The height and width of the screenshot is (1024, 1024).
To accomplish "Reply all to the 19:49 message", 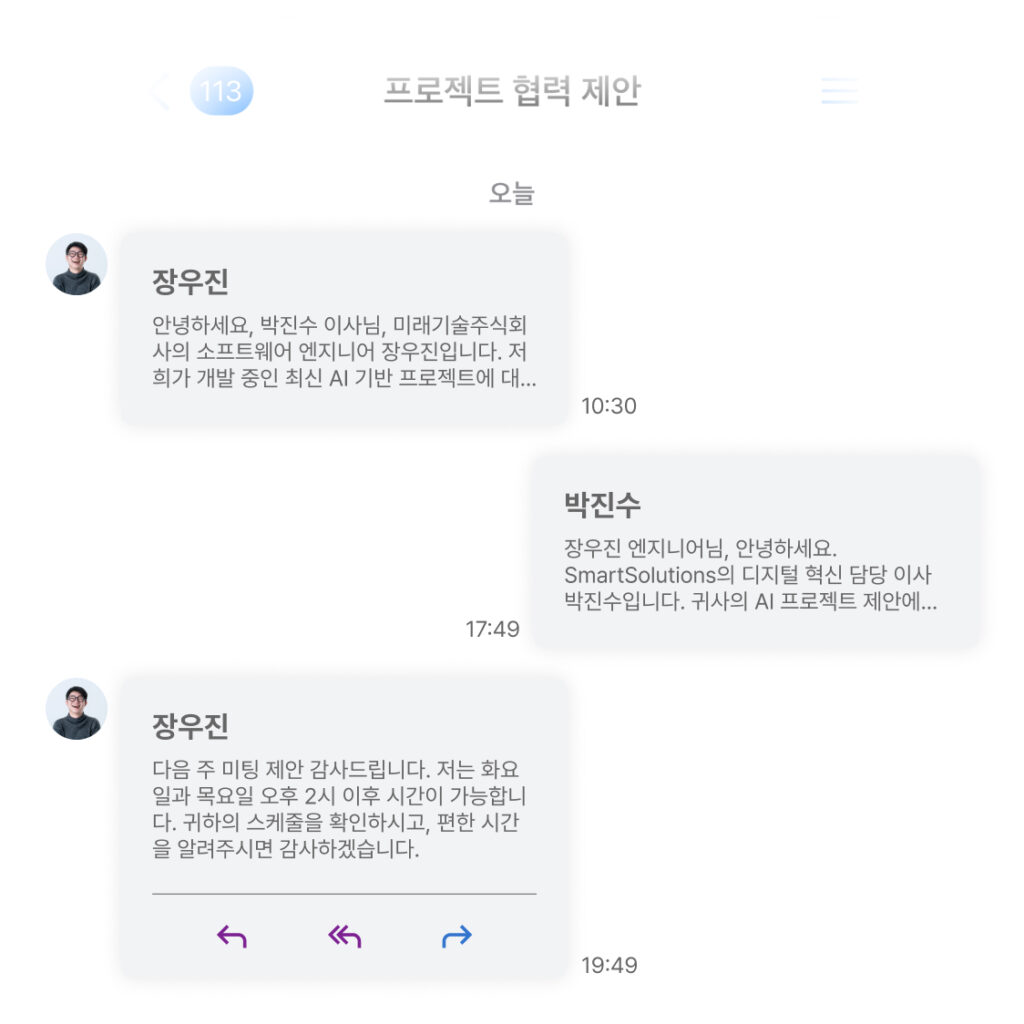I will (x=345, y=937).
